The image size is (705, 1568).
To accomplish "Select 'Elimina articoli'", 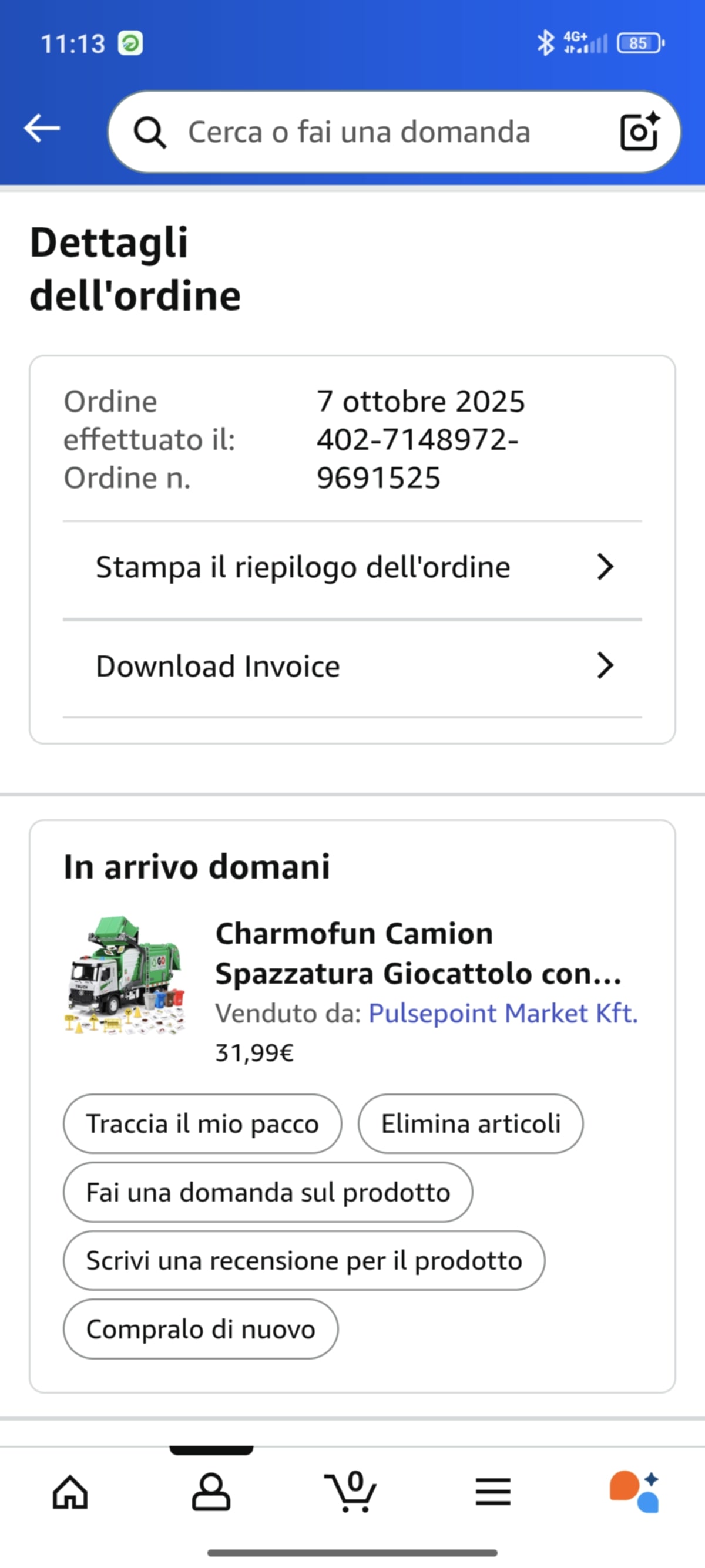I will pos(470,1123).
